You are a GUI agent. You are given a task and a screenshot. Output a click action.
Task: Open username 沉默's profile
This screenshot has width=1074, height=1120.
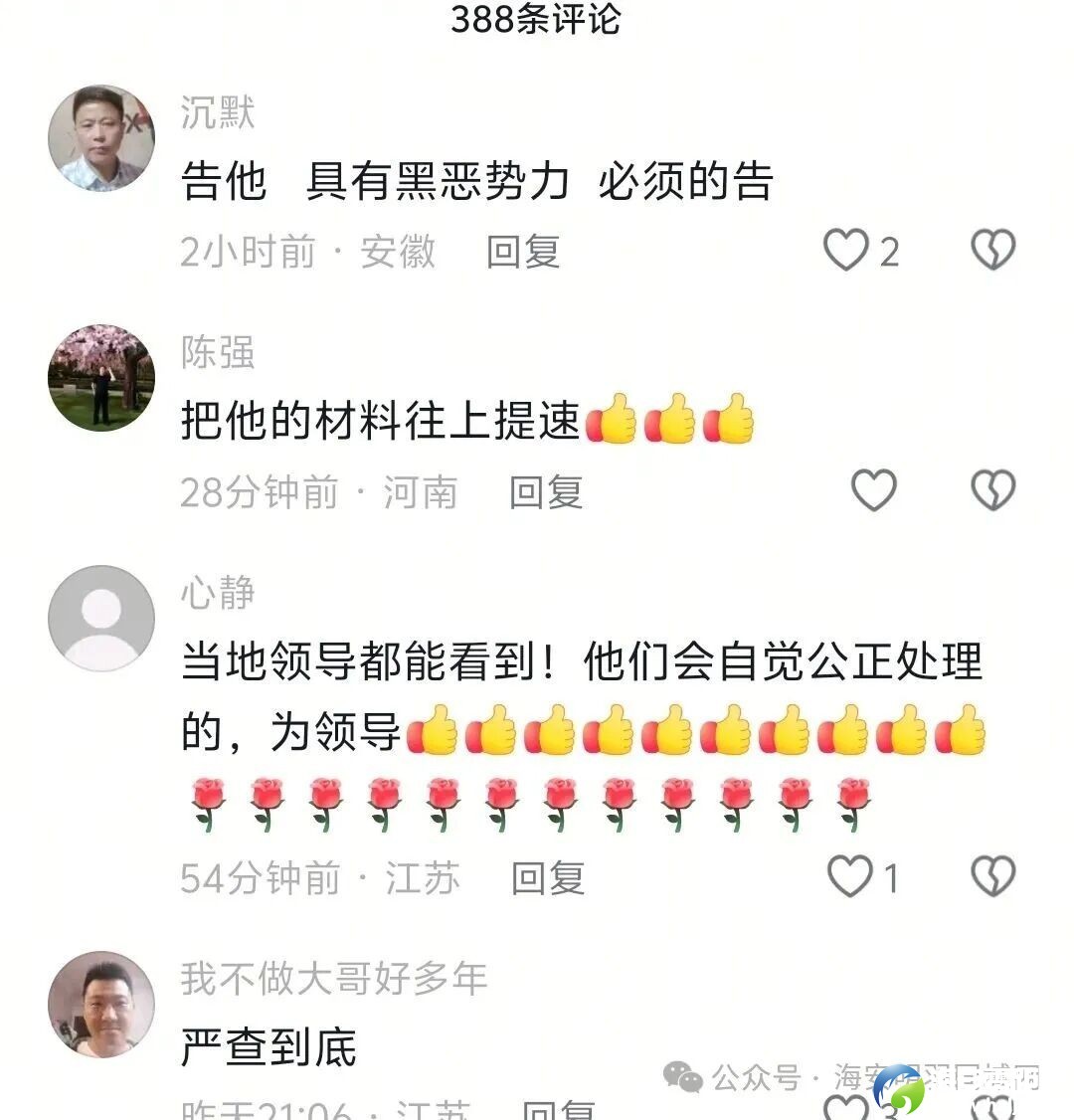coord(218,113)
